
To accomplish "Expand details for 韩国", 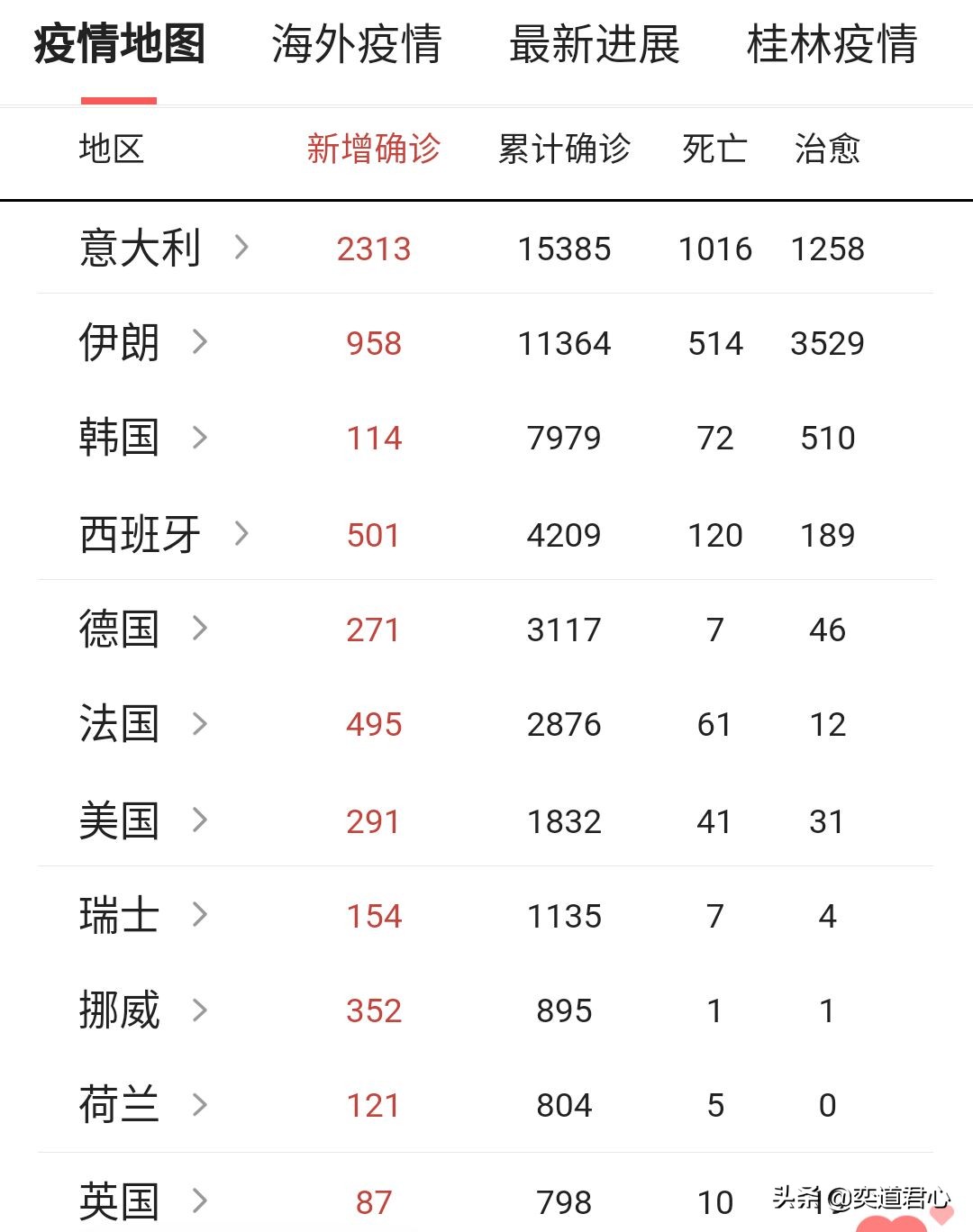I will (200, 439).
